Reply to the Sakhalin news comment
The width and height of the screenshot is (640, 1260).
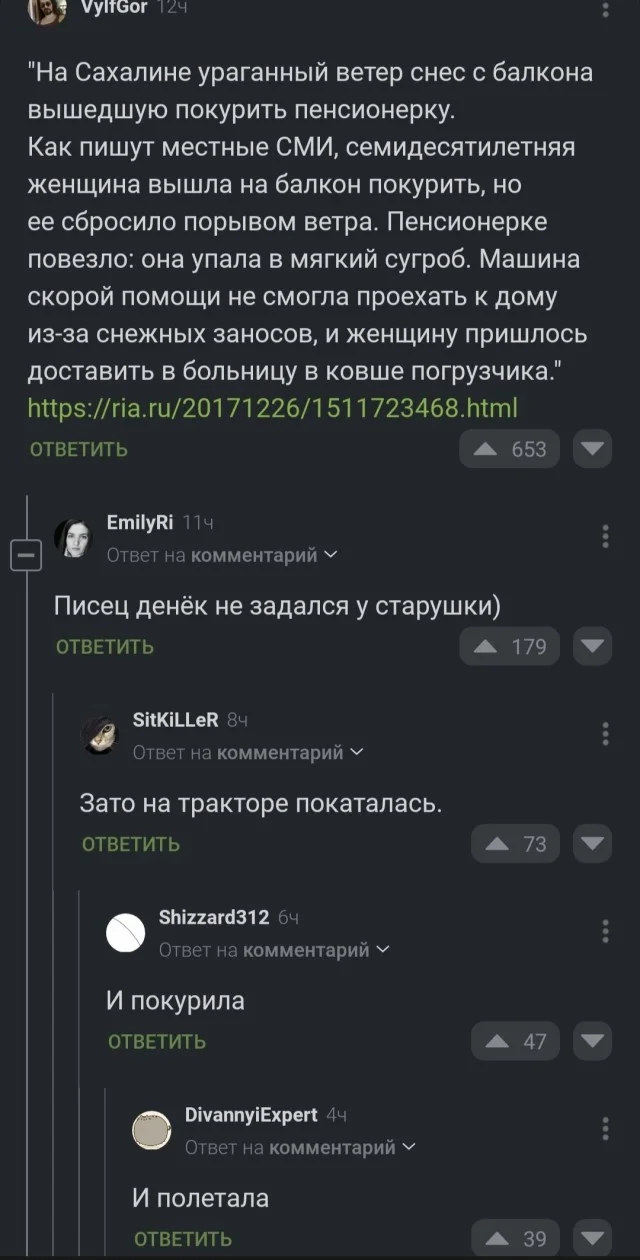point(79,449)
